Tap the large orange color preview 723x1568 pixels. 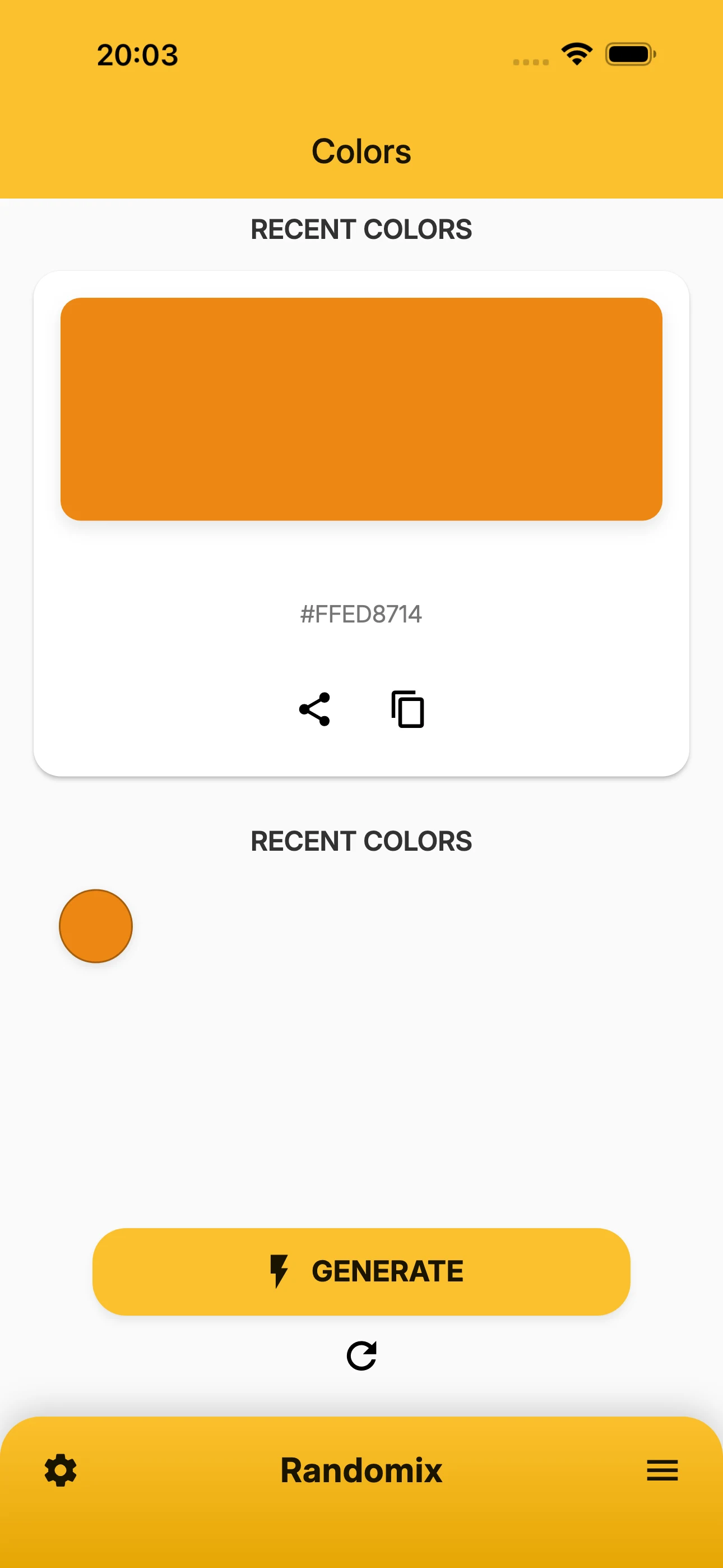[x=361, y=409]
